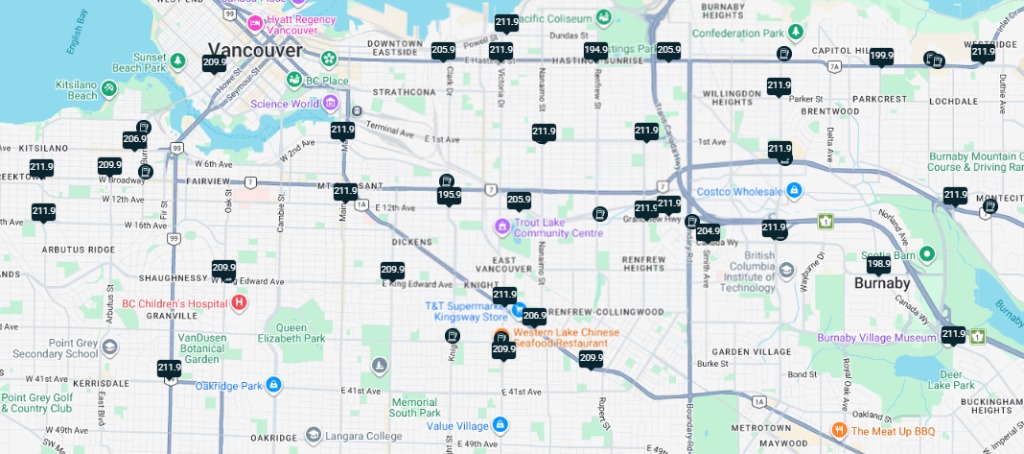Tap the 198.9 price marker near Burnaby
This screenshot has width=1024, height=454.
click(878, 264)
